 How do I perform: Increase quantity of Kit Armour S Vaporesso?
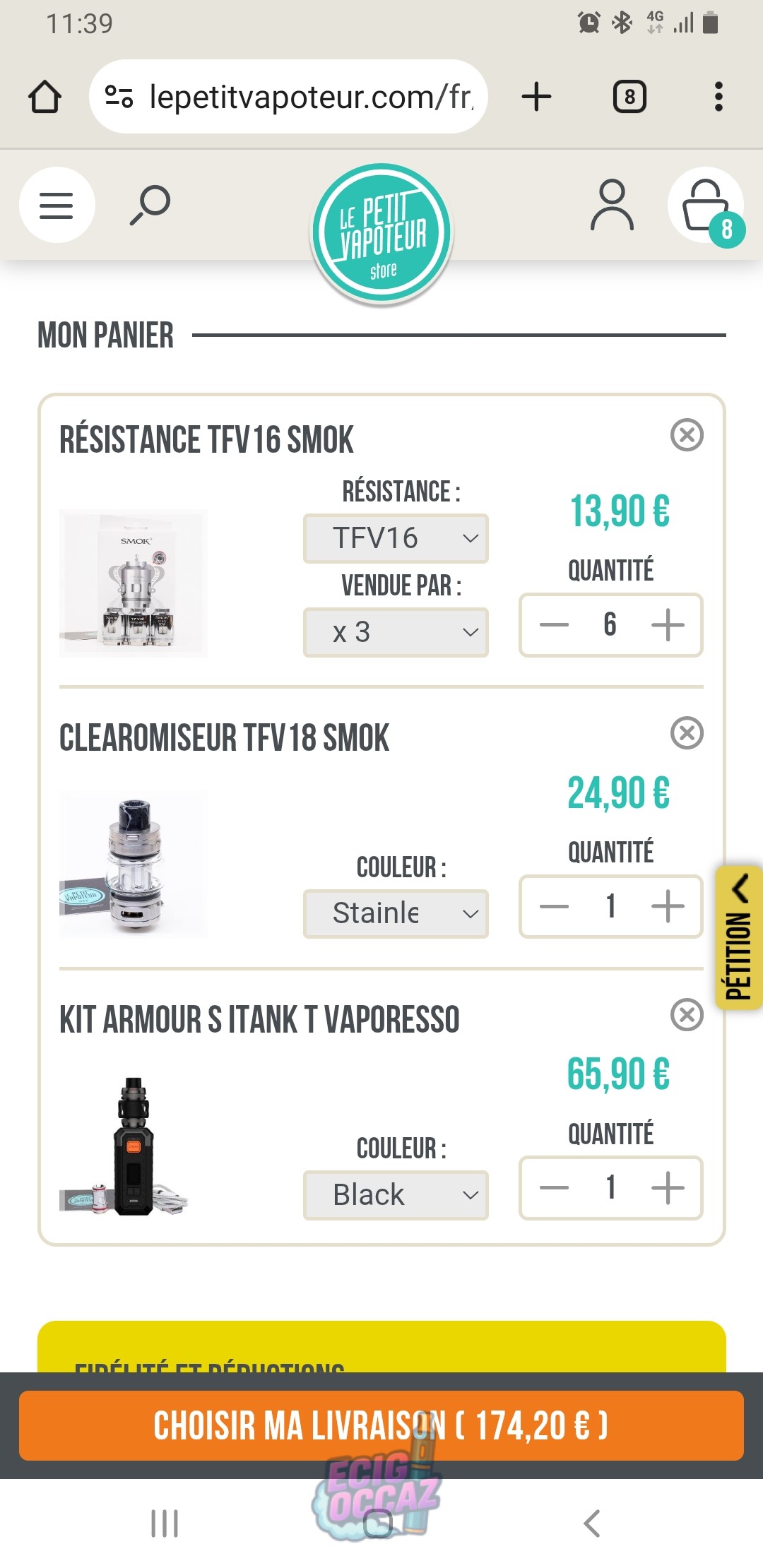coord(668,1188)
